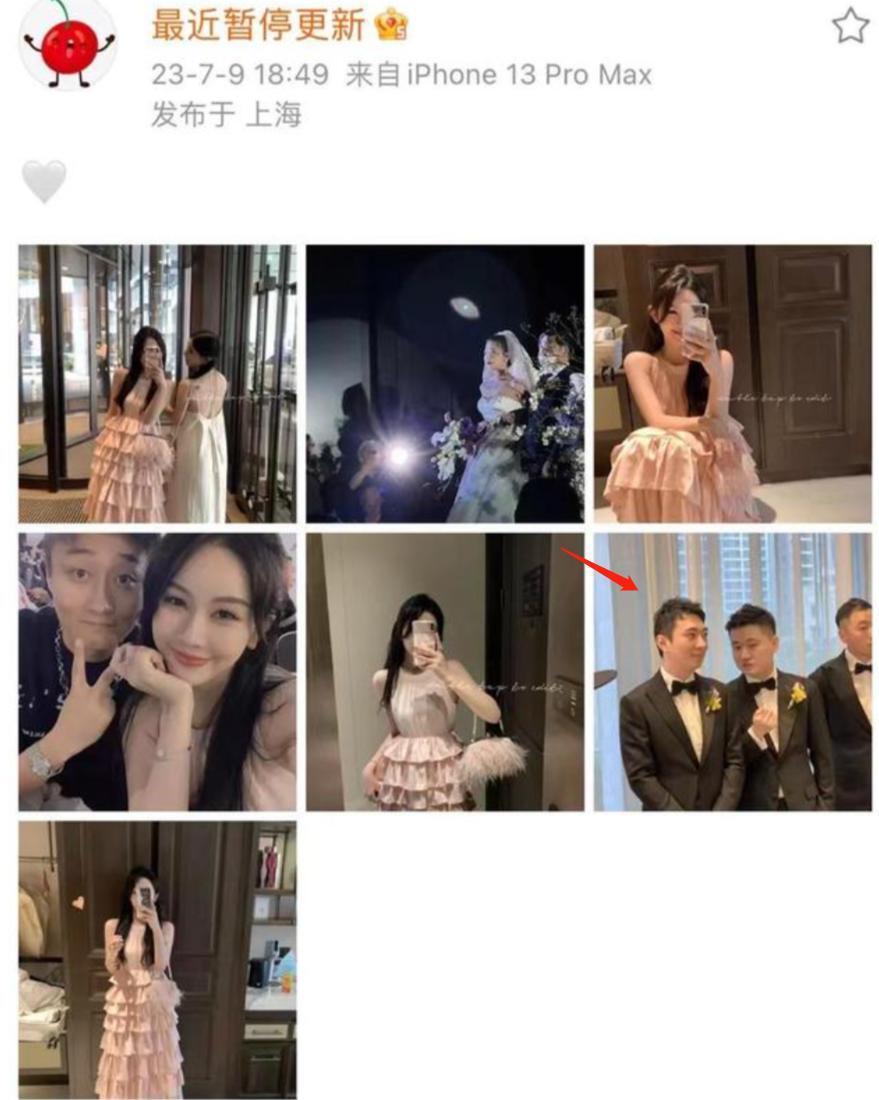The height and width of the screenshot is (1100, 879).
Task: Open photo of men in black tuxedos
Action: [732, 671]
